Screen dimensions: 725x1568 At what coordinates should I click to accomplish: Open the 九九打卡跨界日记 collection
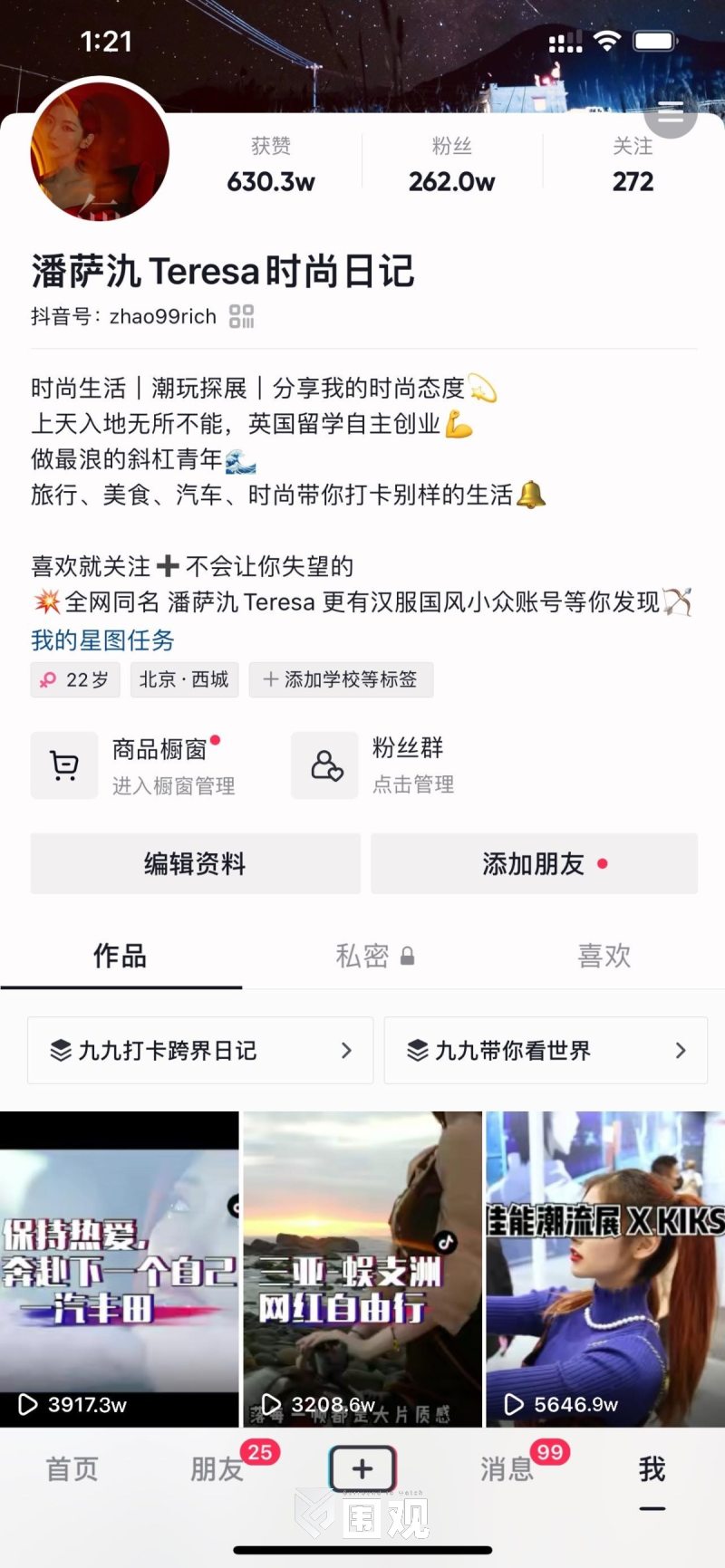point(200,1051)
